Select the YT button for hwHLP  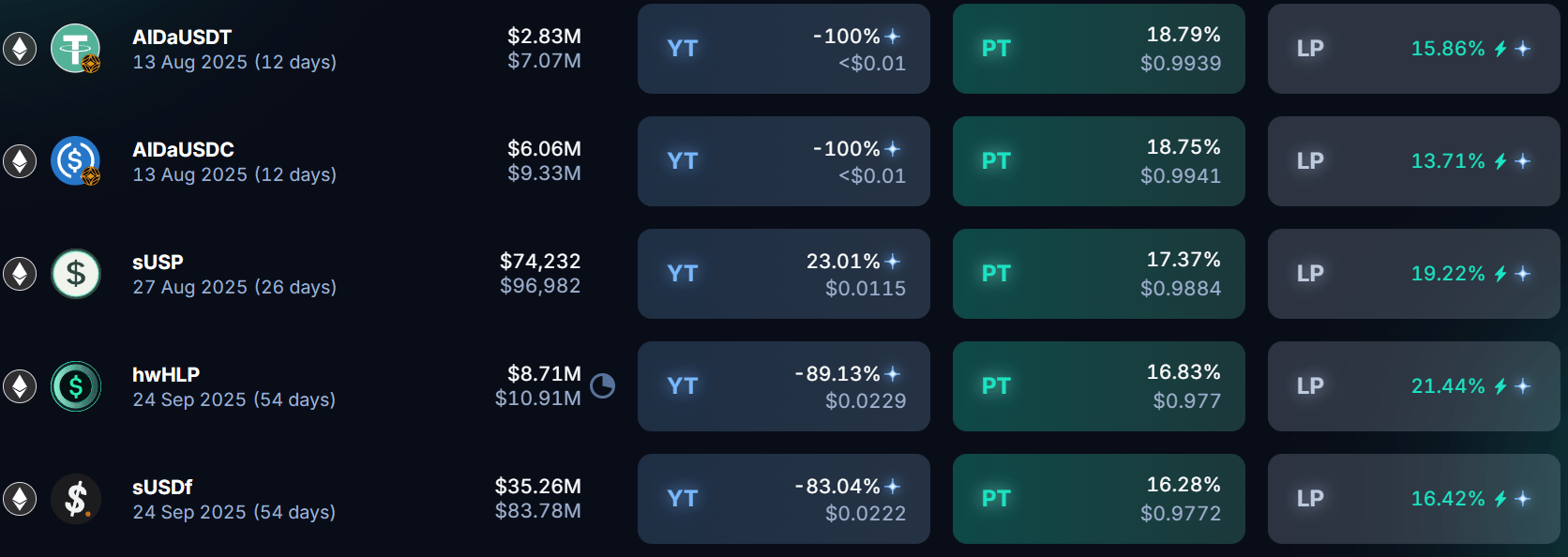(783, 386)
